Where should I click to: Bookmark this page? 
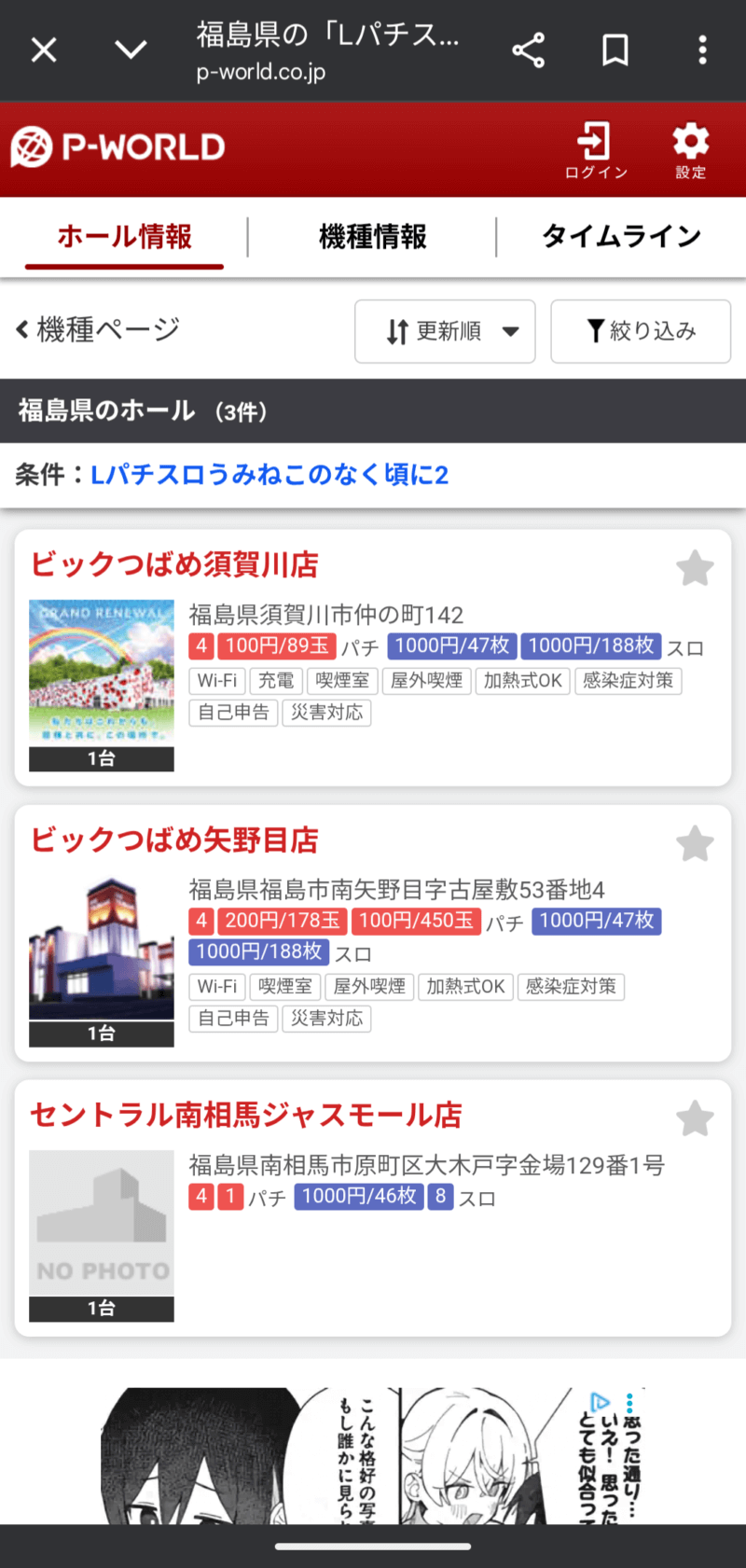(x=615, y=50)
